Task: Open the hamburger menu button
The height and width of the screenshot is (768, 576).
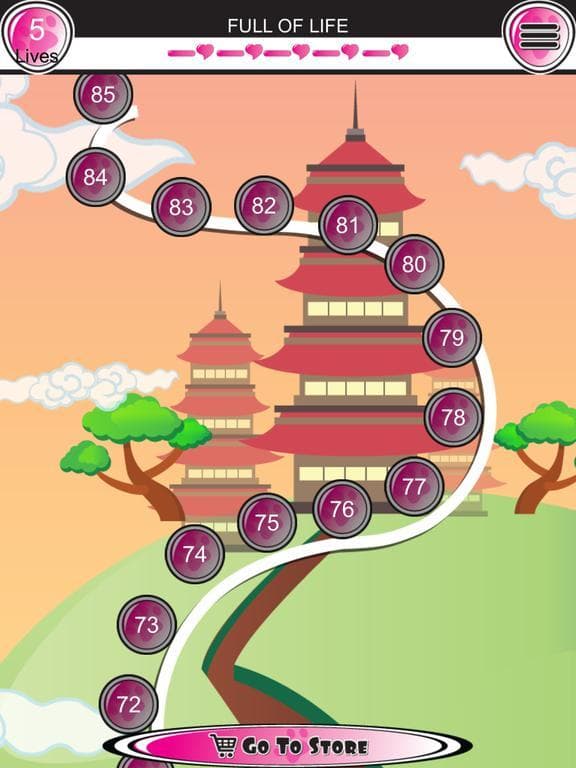Action: [539, 36]
